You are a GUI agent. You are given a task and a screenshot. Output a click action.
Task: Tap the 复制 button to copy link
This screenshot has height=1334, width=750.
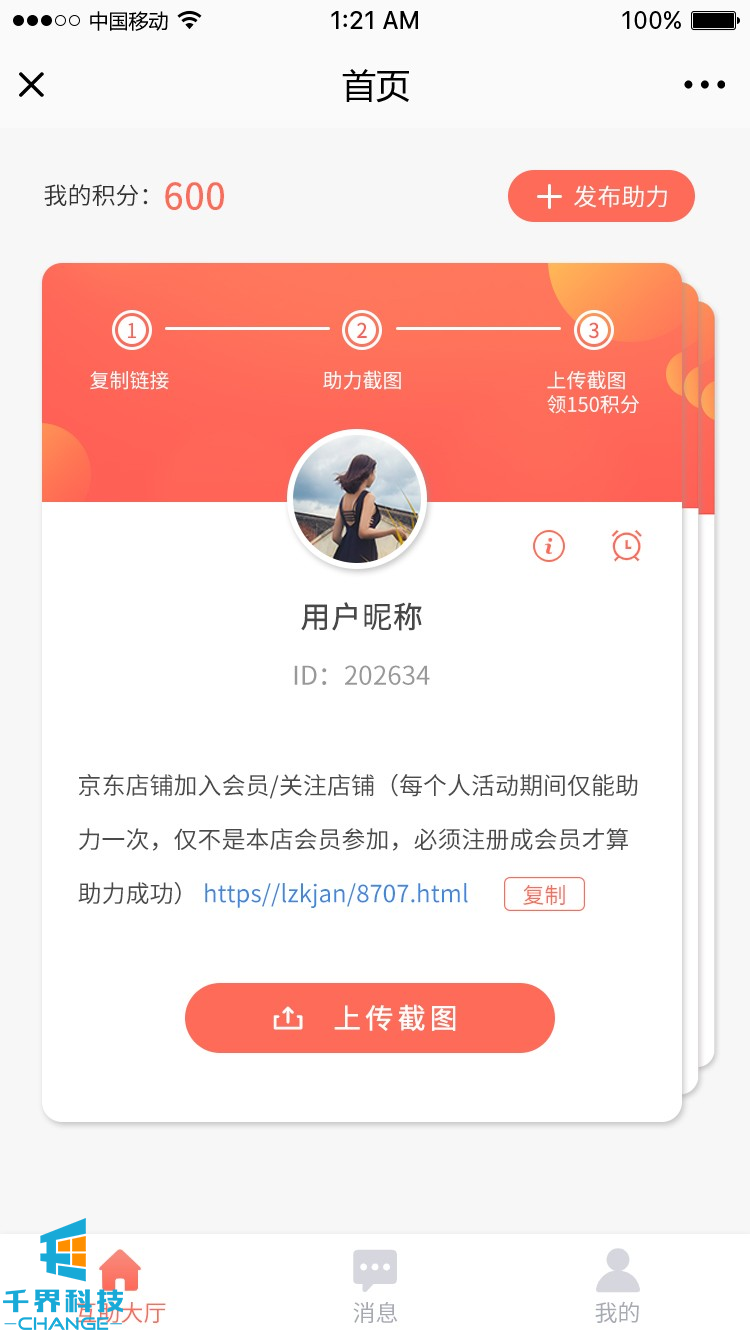pos(544,894)
